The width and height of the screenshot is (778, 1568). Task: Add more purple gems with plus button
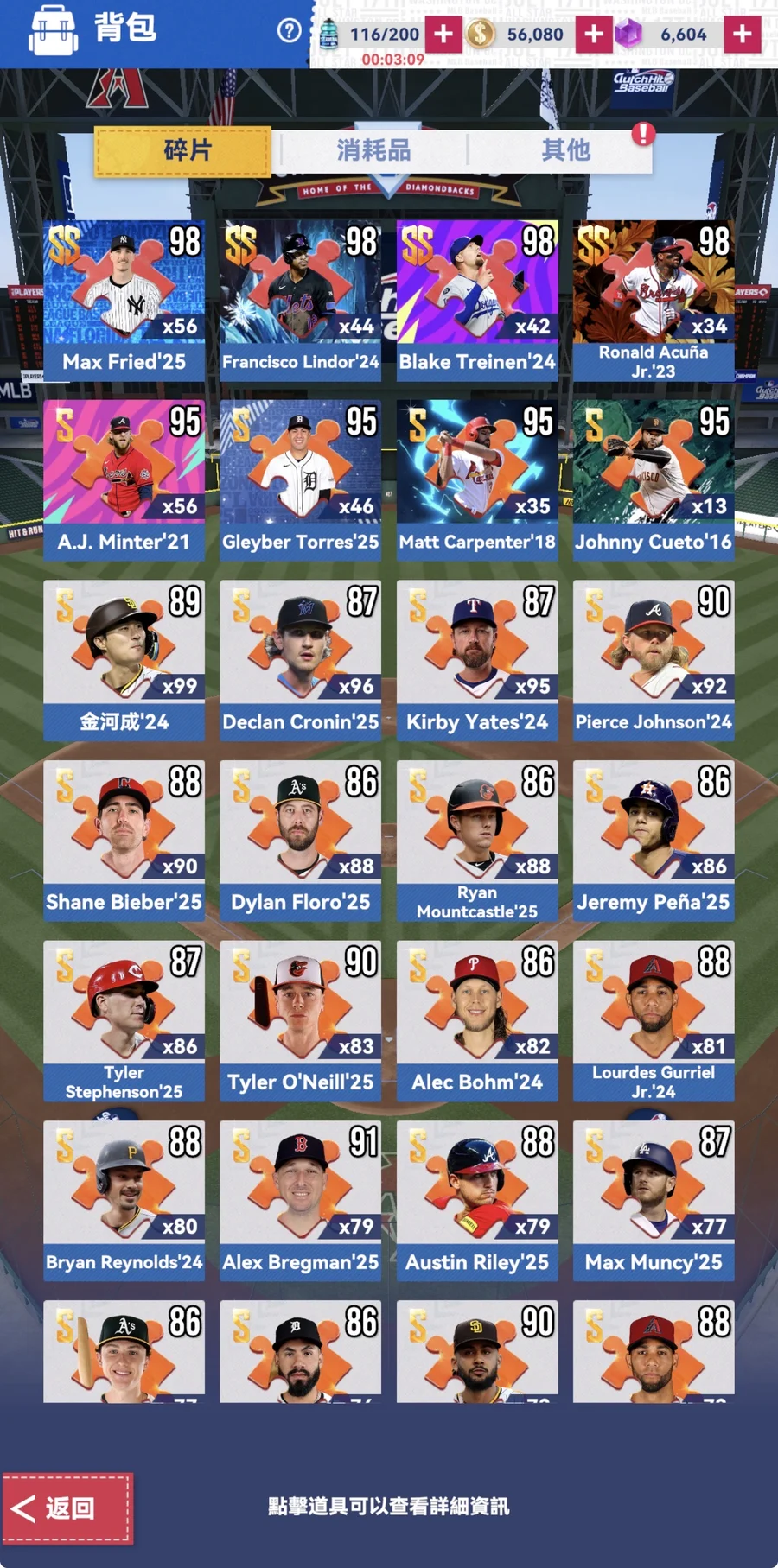(743, 34)
